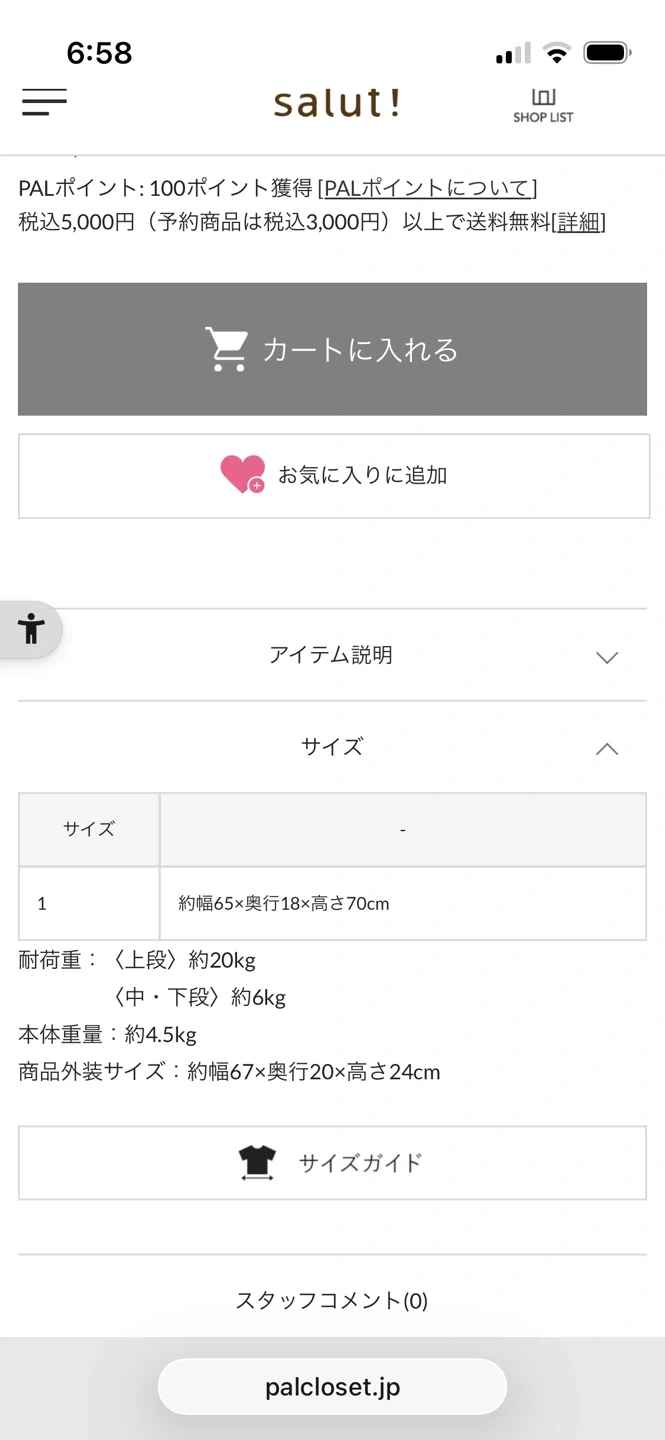Open スタッフコメント(0) section
Image resolution: width=665 pixels, height=1440 pixels.
tap(332, 1300)
